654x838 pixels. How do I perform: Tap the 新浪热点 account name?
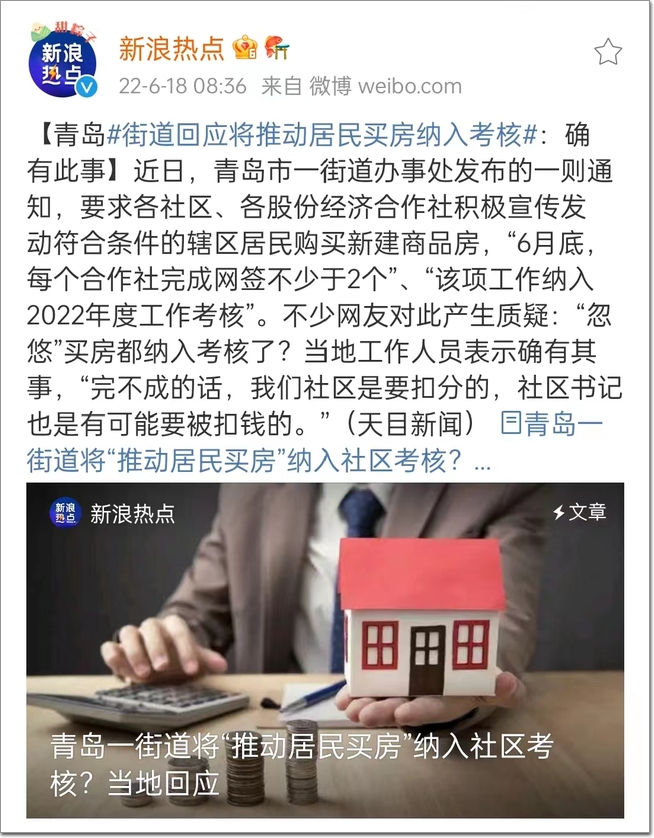172,46
